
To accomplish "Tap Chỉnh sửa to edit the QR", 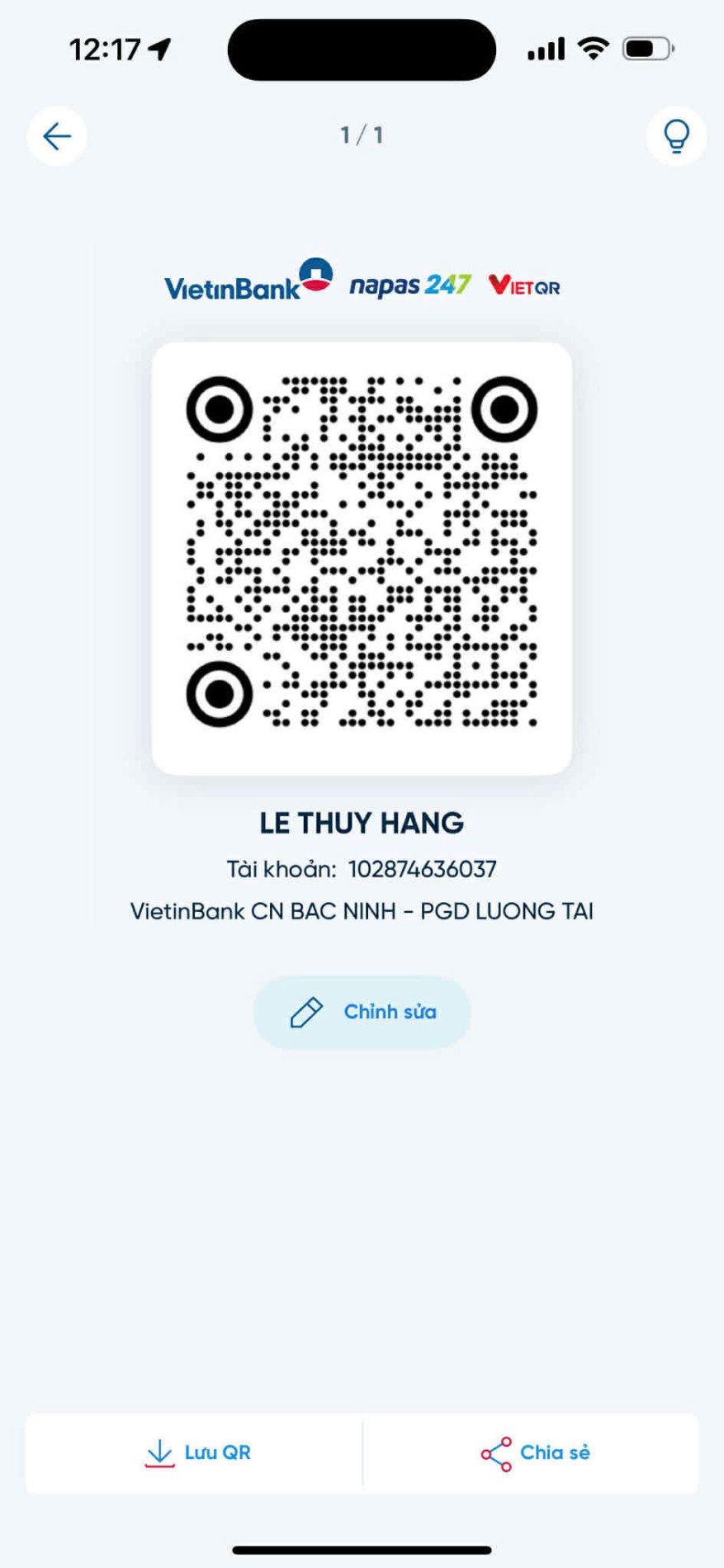I will [x=362, y=1012].
